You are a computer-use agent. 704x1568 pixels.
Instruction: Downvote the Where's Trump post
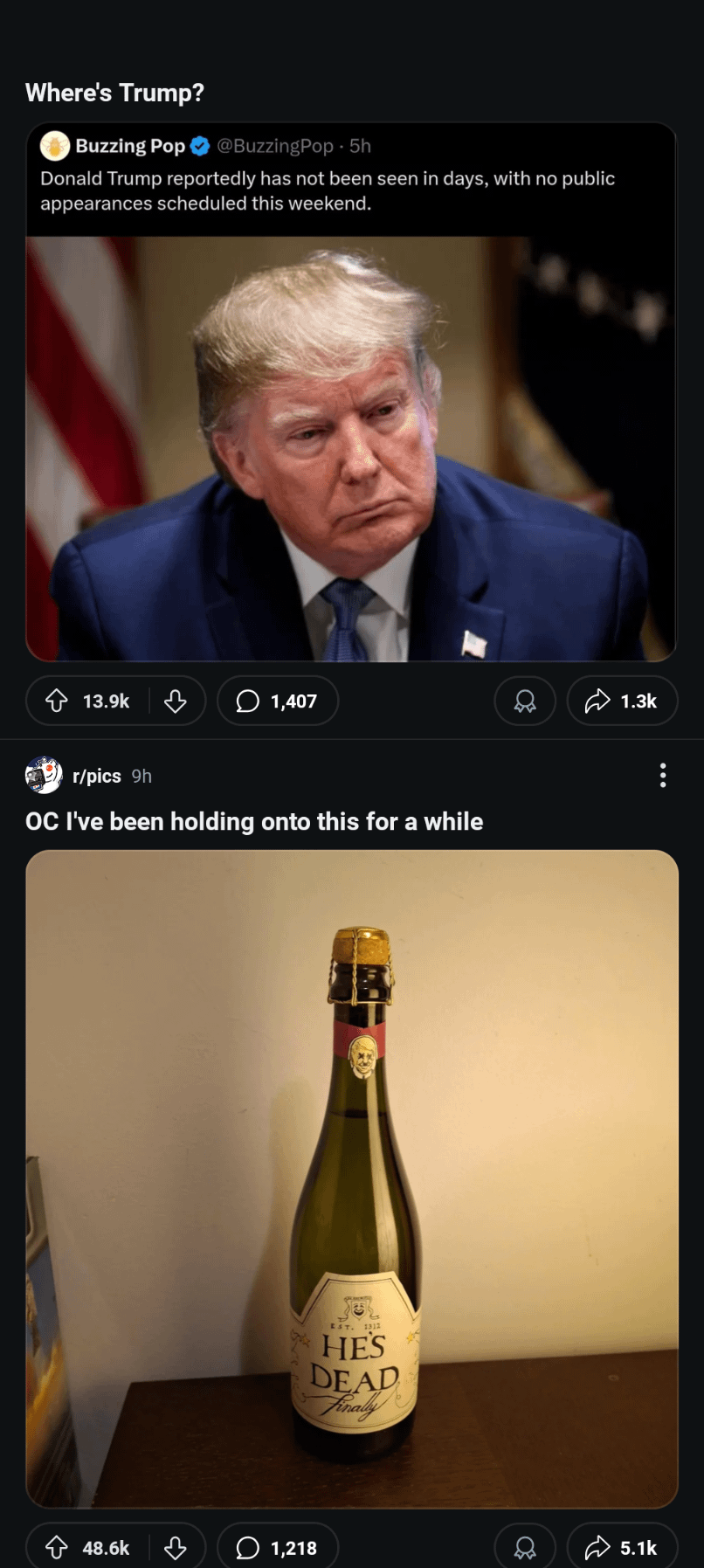[176, 701]
